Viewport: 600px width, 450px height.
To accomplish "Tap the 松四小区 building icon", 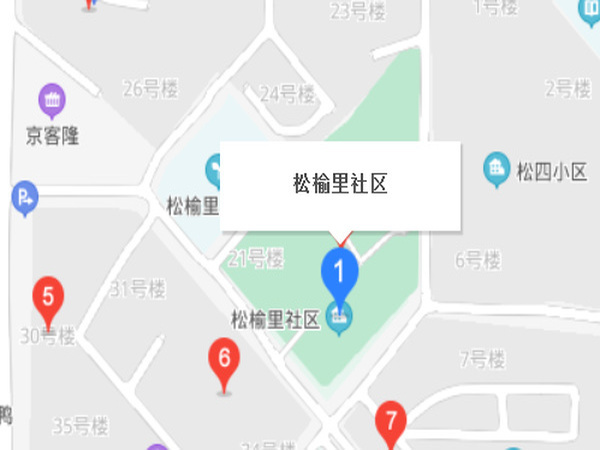I will (x=496, y=170).
